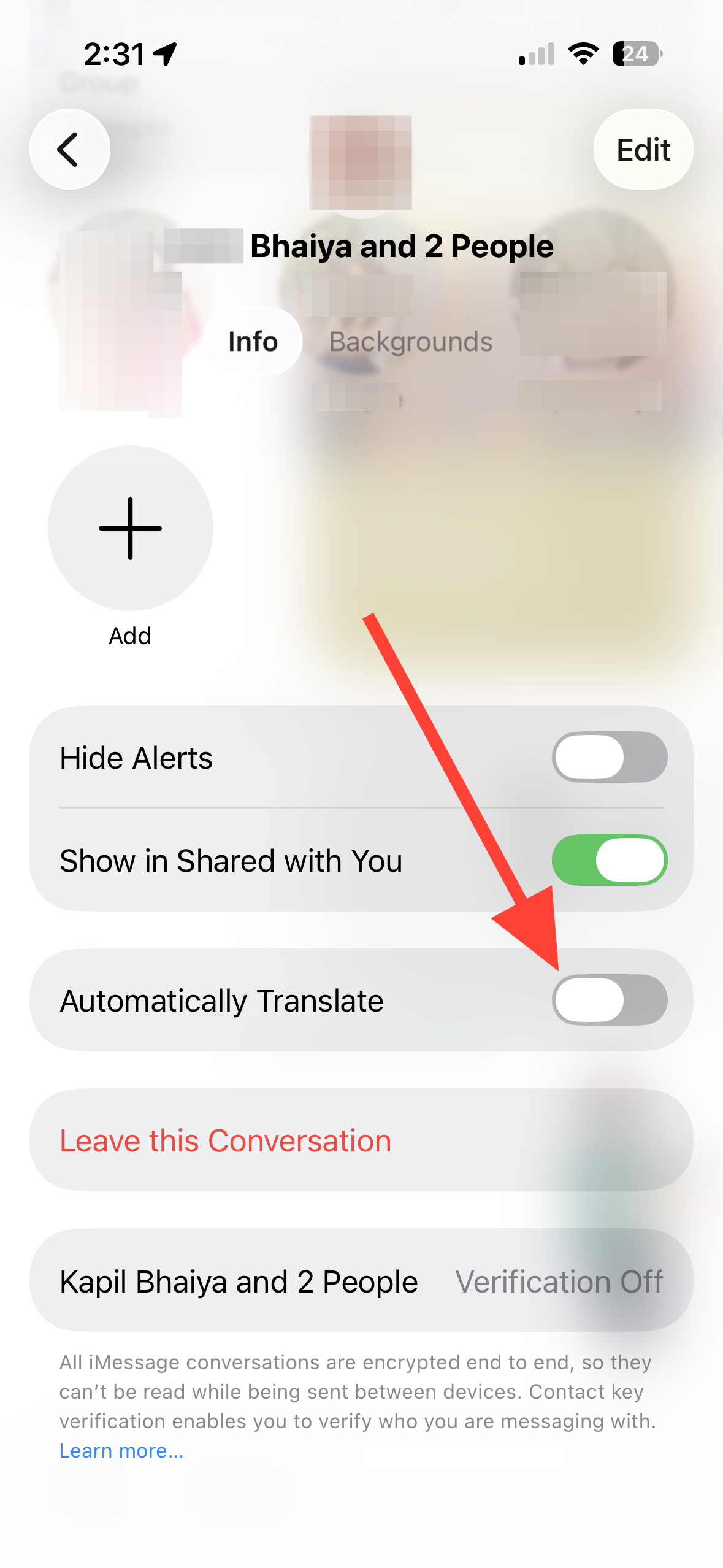
Task: Disable Show in Shared with You
Action: coord(609,860)
